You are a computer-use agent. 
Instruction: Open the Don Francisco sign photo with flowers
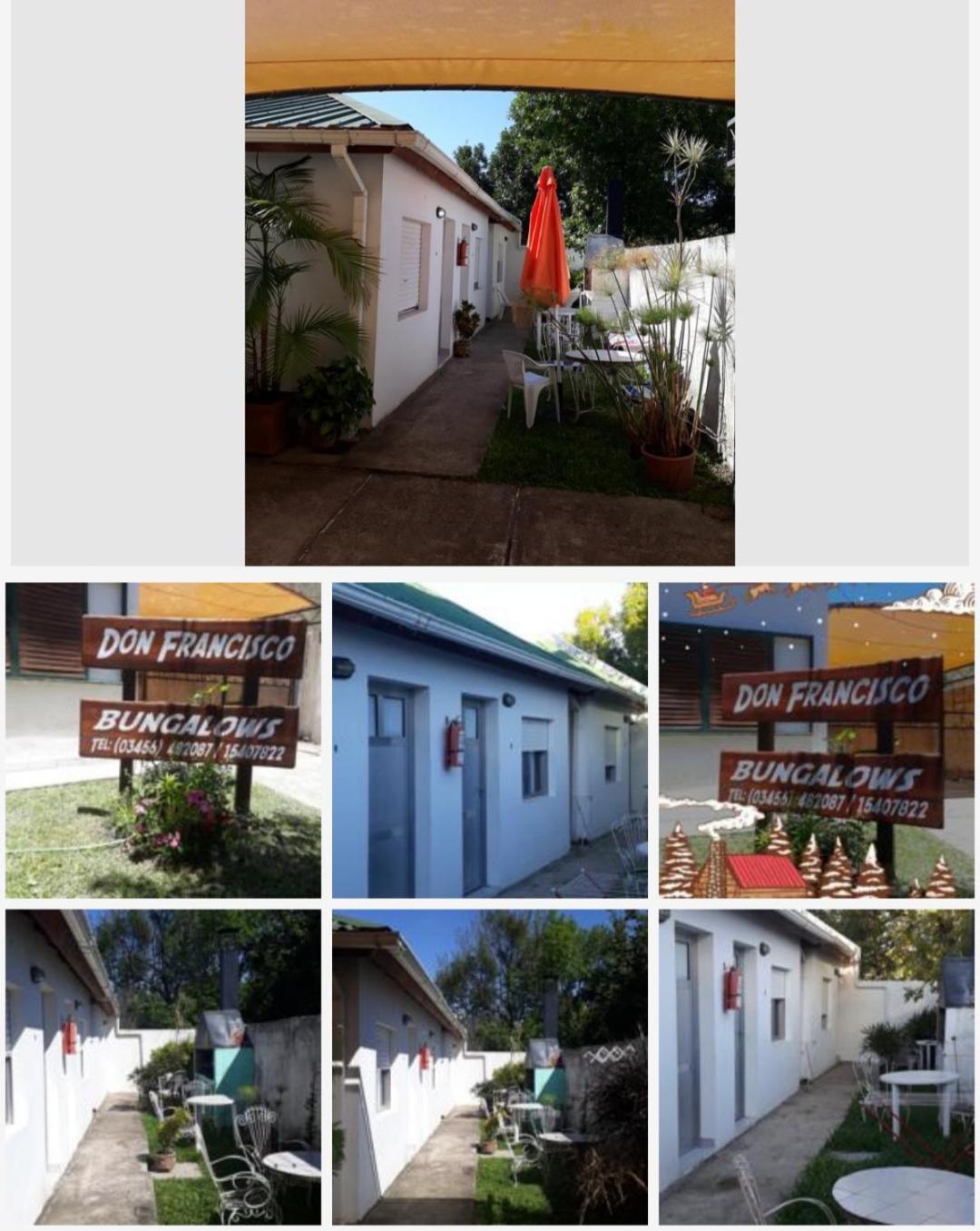163,740
